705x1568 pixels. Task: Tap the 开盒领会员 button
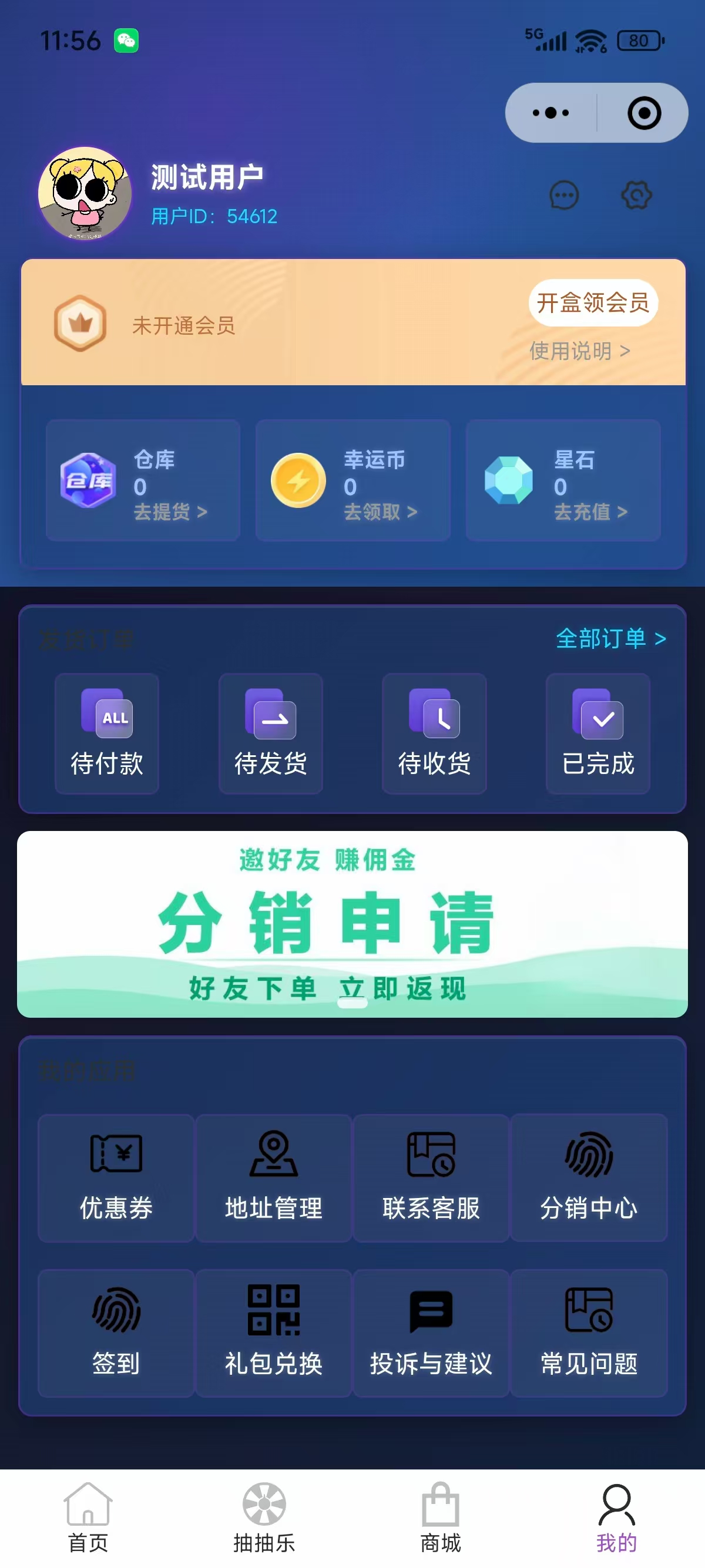tap(592, 302)
